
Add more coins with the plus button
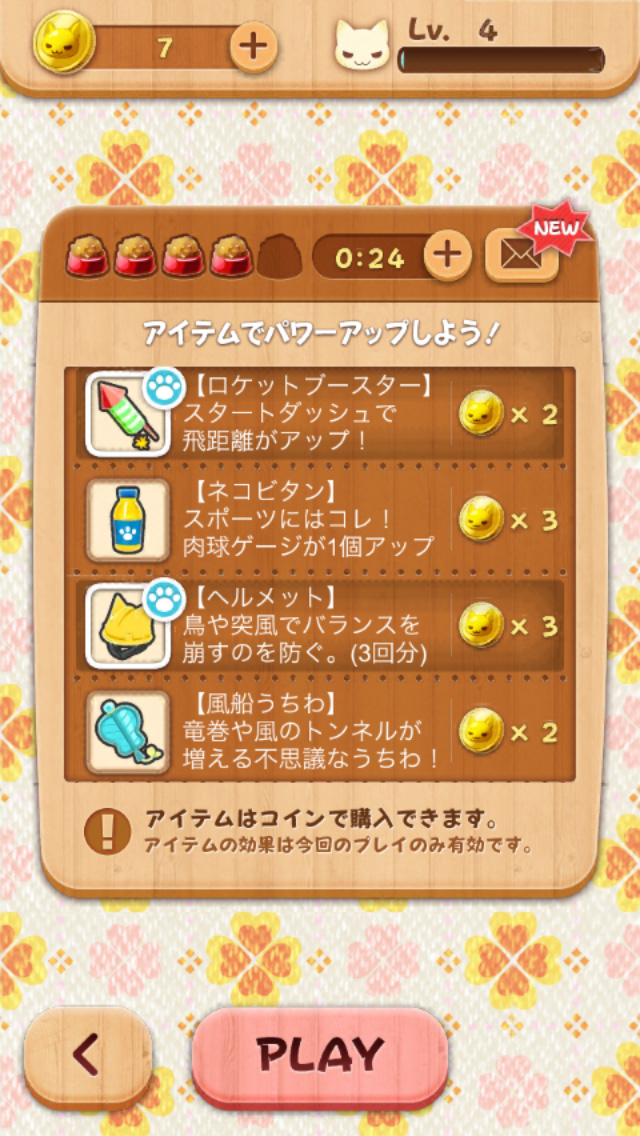coord(254,47)
